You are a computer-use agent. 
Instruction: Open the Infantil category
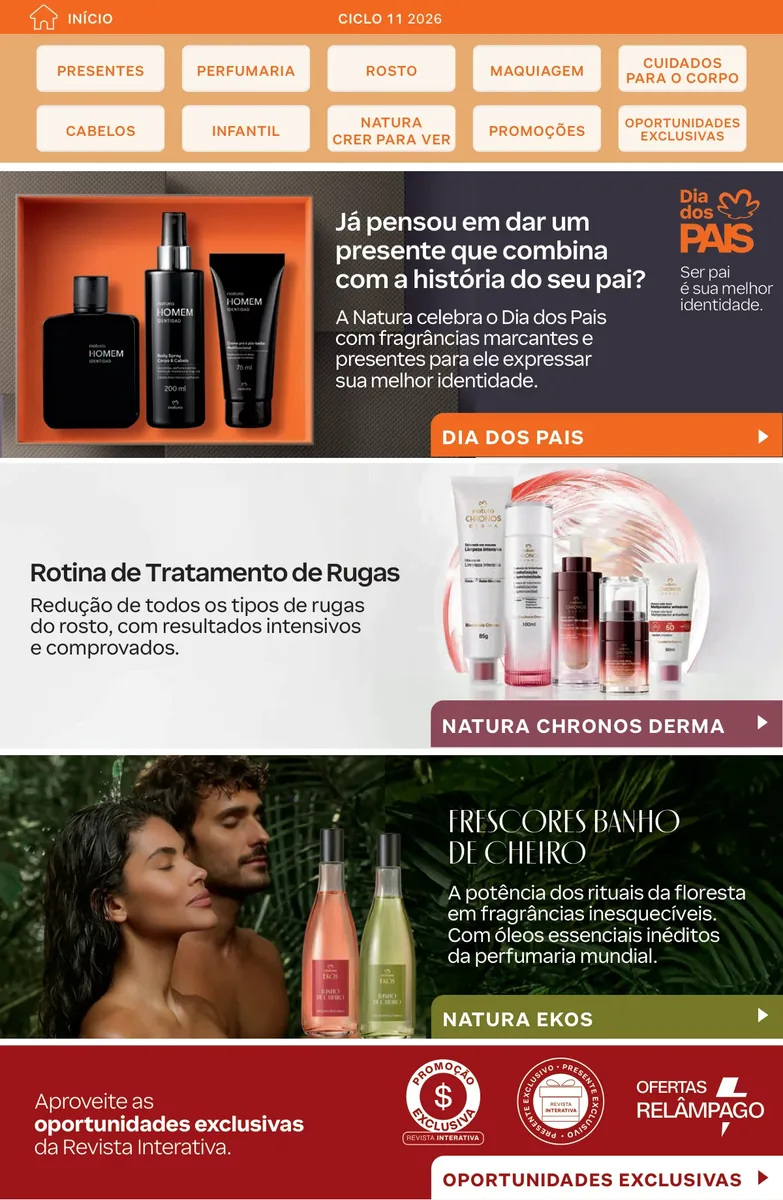[x=246, y=130]
